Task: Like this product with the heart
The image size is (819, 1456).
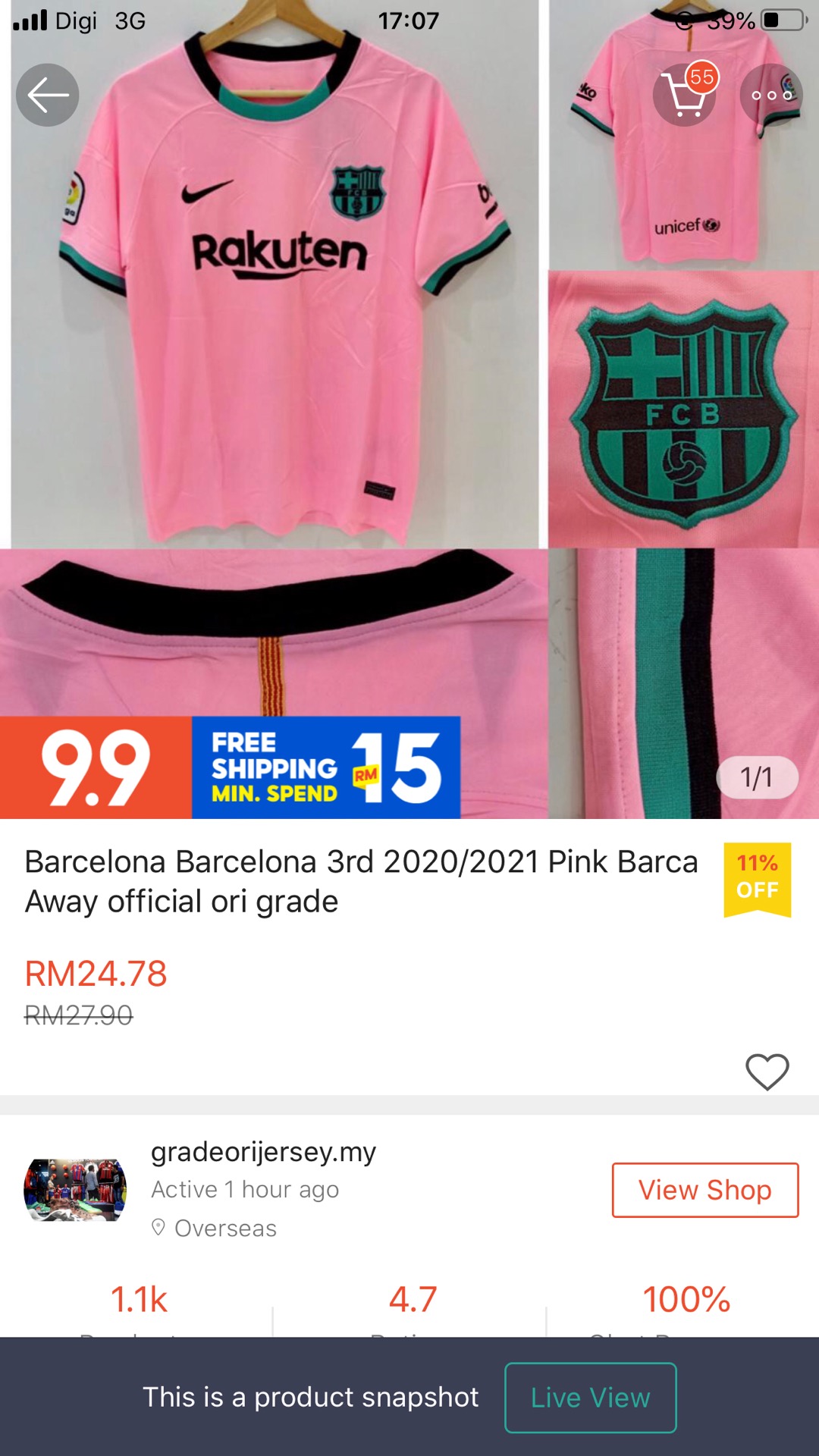Action: coord(767,1072)
